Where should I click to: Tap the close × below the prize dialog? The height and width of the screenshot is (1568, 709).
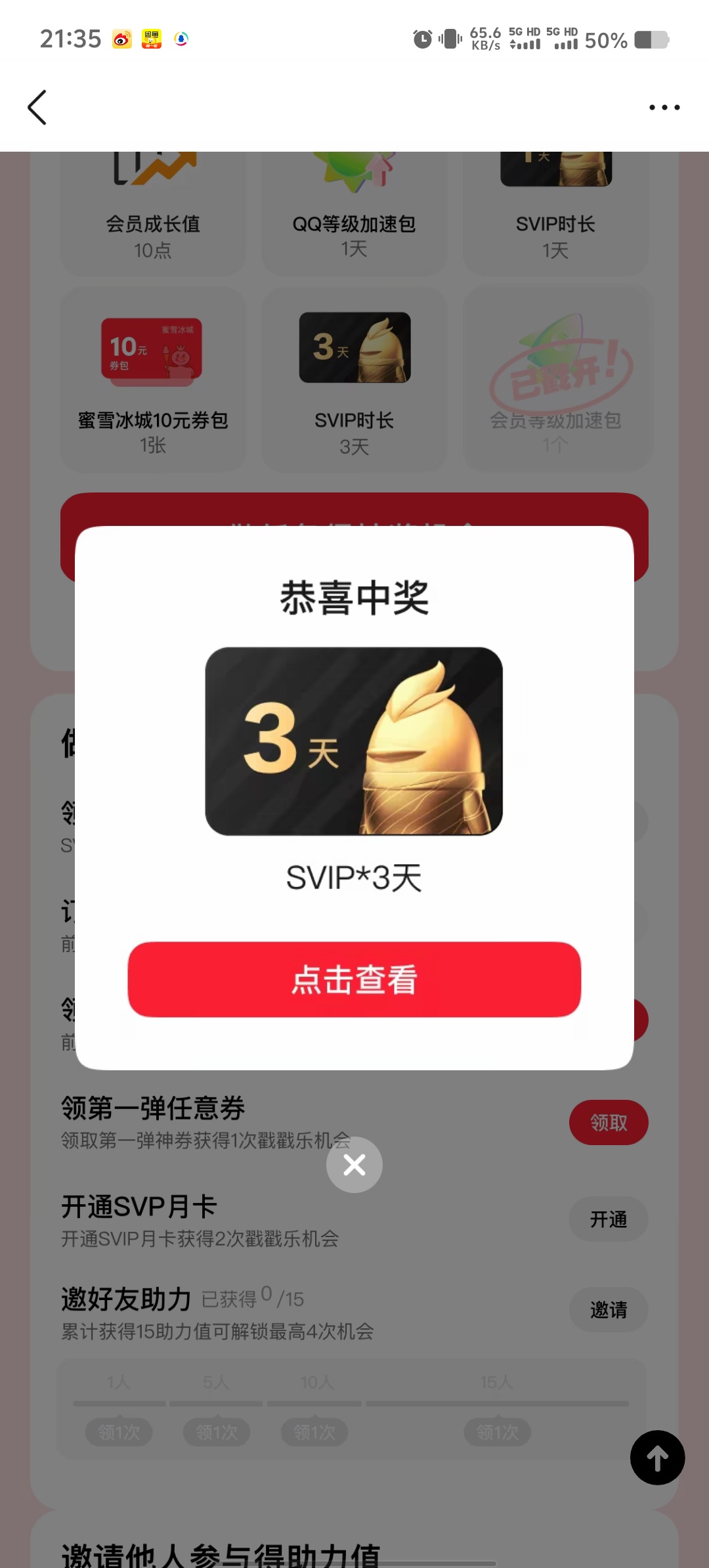354,1164
